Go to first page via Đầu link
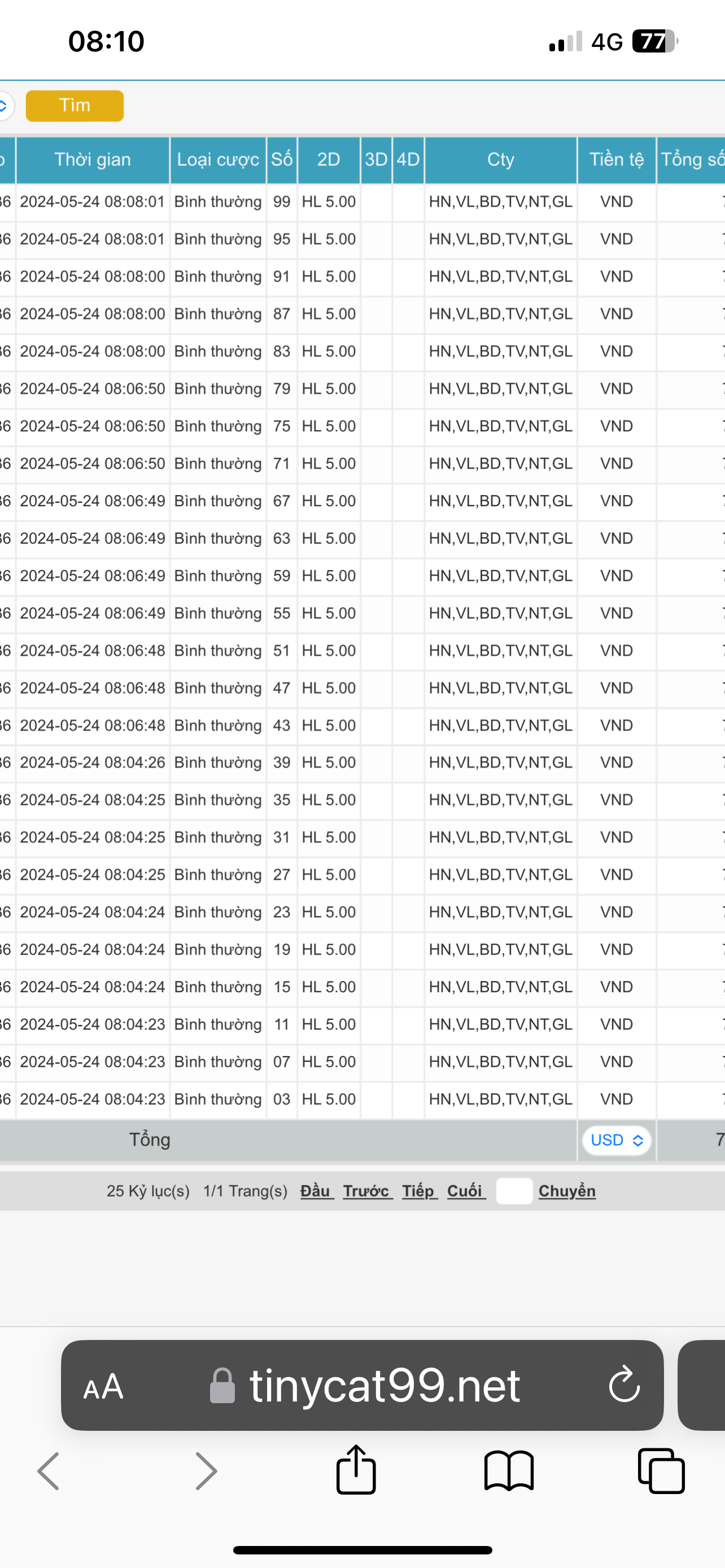725x1568 pixels. click(317, 1190)
